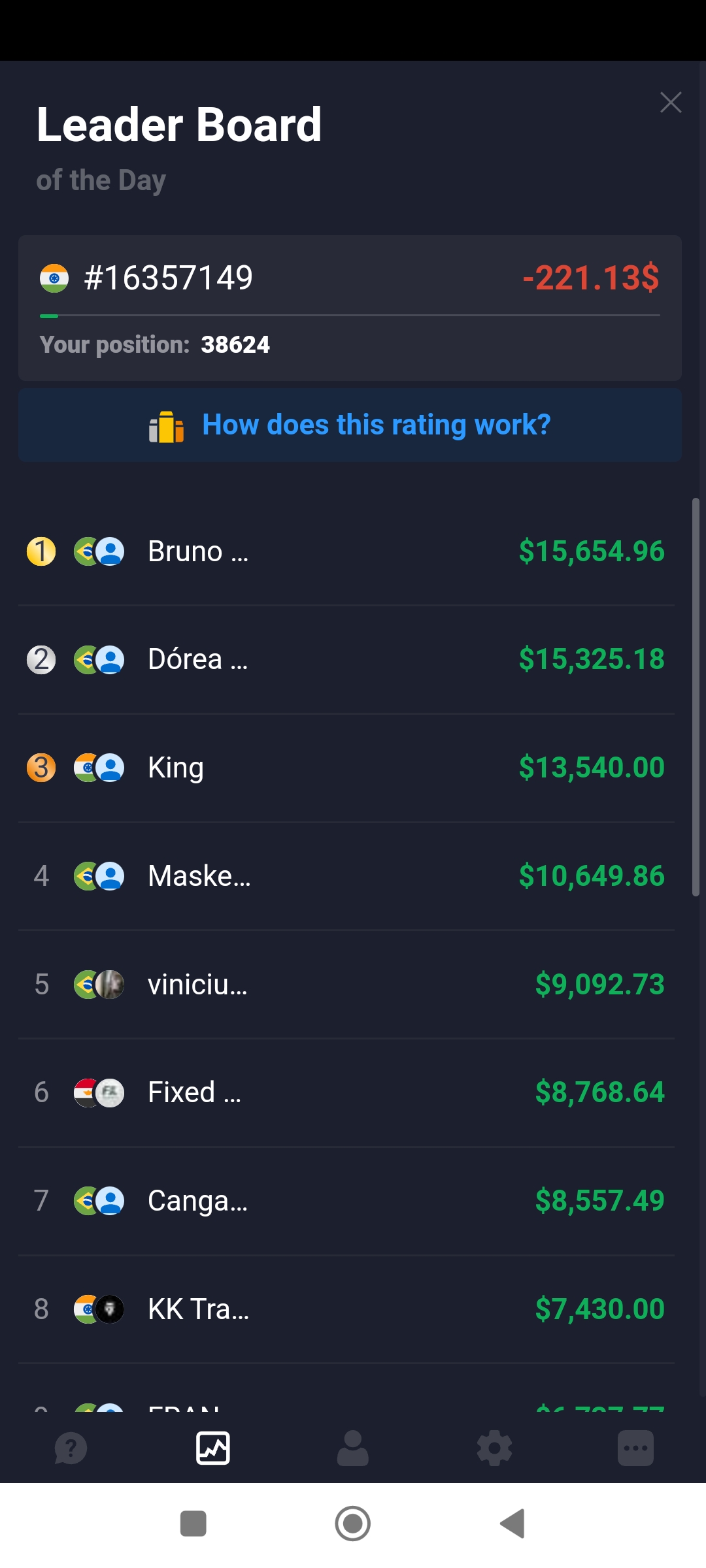Open Bruno's leaderboard entry
This screenshot has height=1568, width=706.
coord(346,551)
